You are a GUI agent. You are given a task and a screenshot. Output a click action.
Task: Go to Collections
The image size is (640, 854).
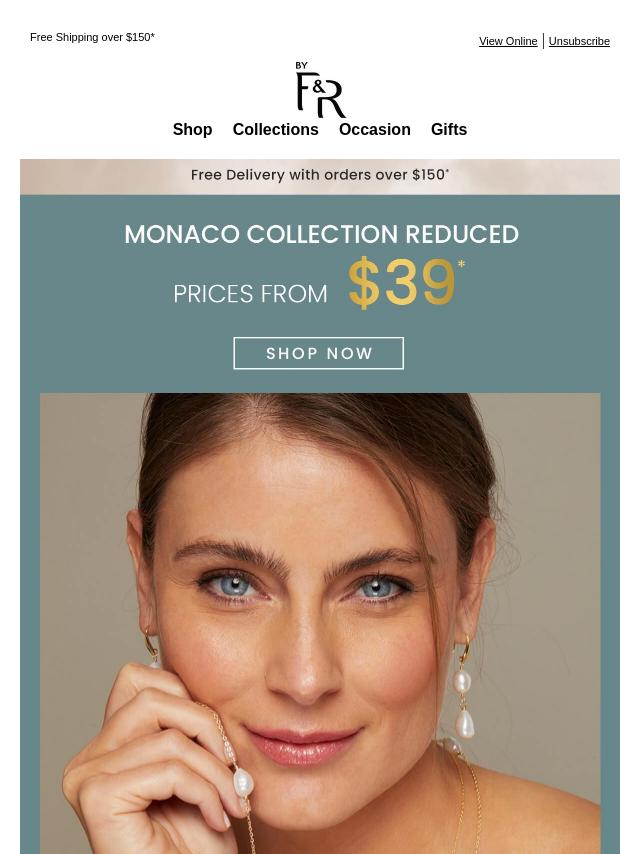[275, 129]
